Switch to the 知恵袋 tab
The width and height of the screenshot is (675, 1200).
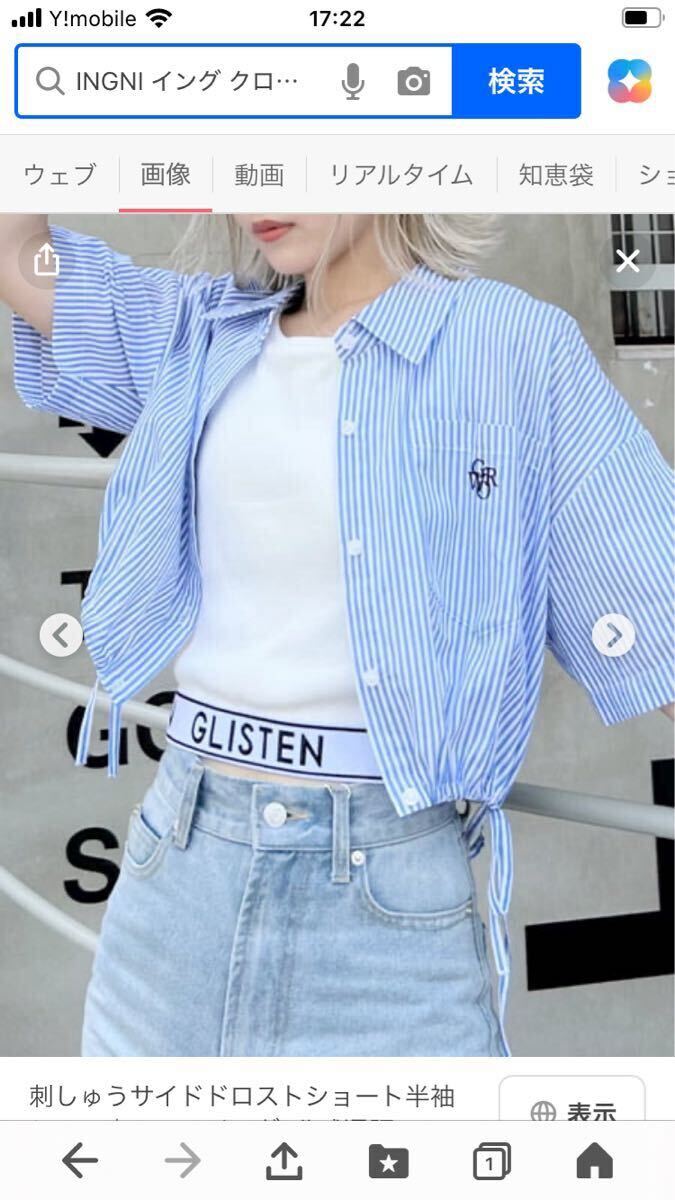pyautogui.click(x=556, y=175)
